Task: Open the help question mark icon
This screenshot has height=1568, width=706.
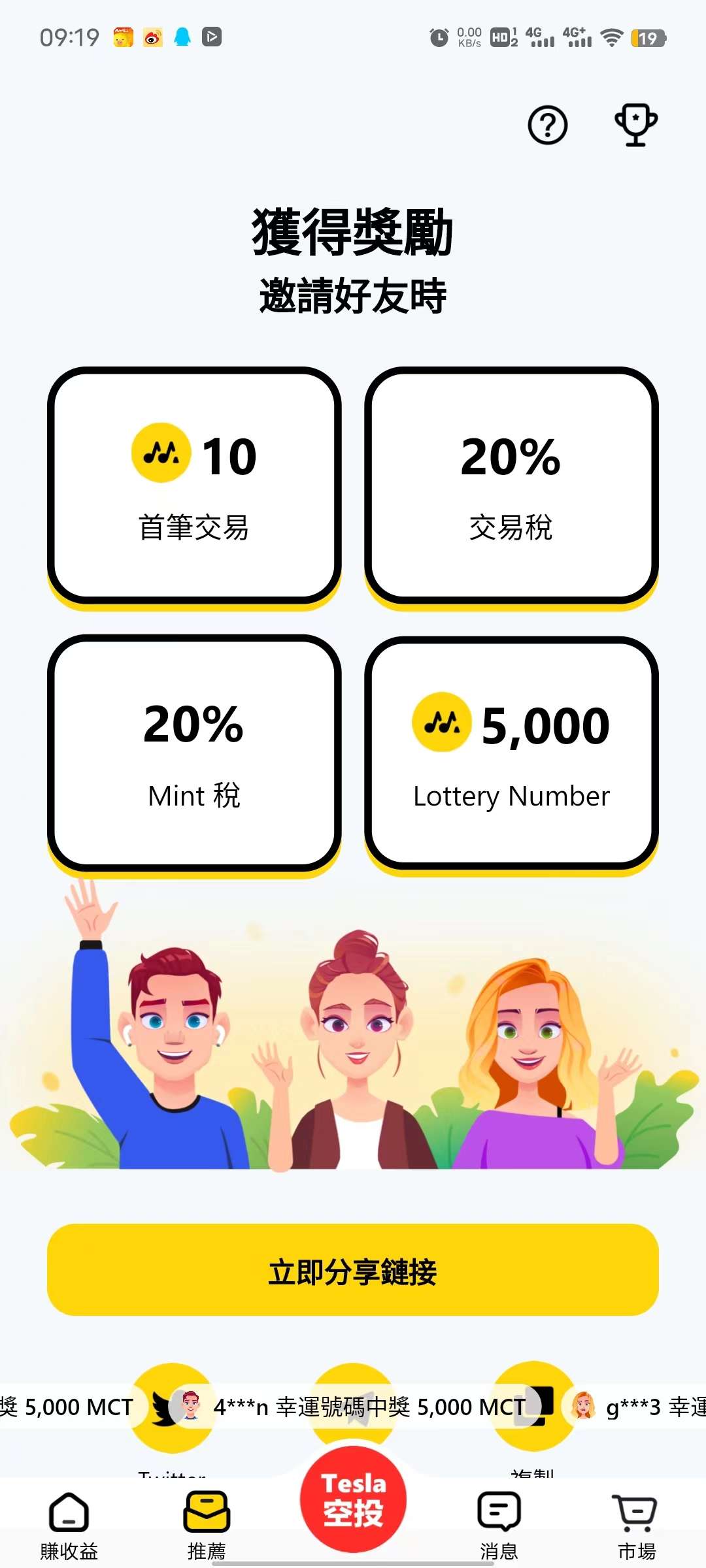Action: point(547,125)
